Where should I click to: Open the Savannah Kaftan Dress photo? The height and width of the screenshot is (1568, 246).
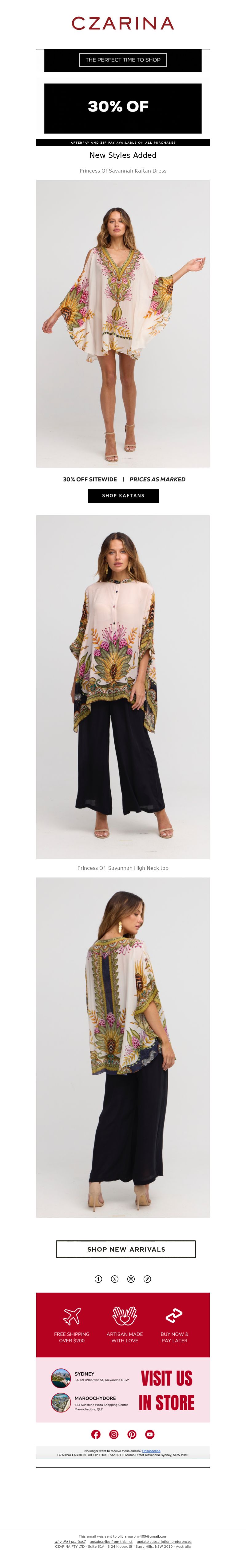122,323
